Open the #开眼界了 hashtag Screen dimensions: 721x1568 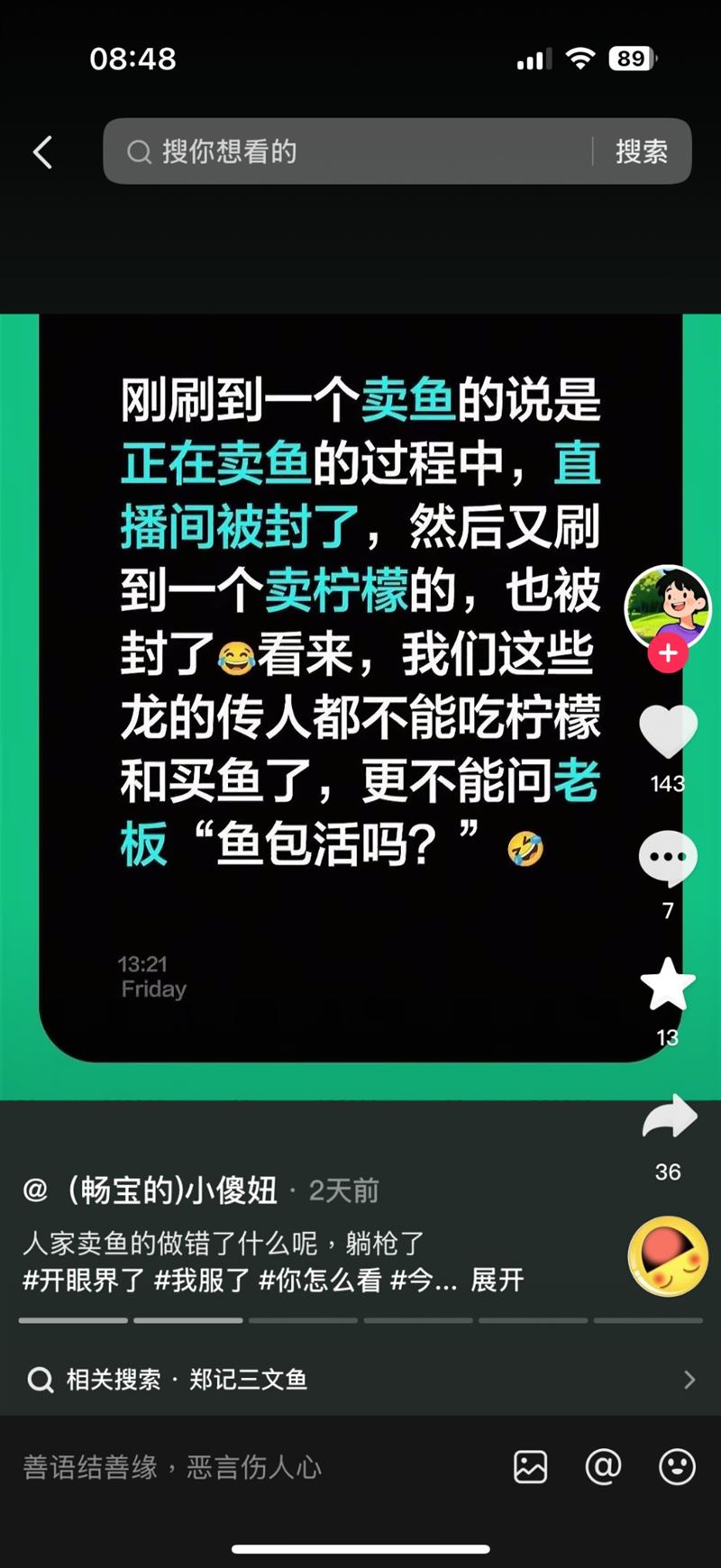[83, 1280]
